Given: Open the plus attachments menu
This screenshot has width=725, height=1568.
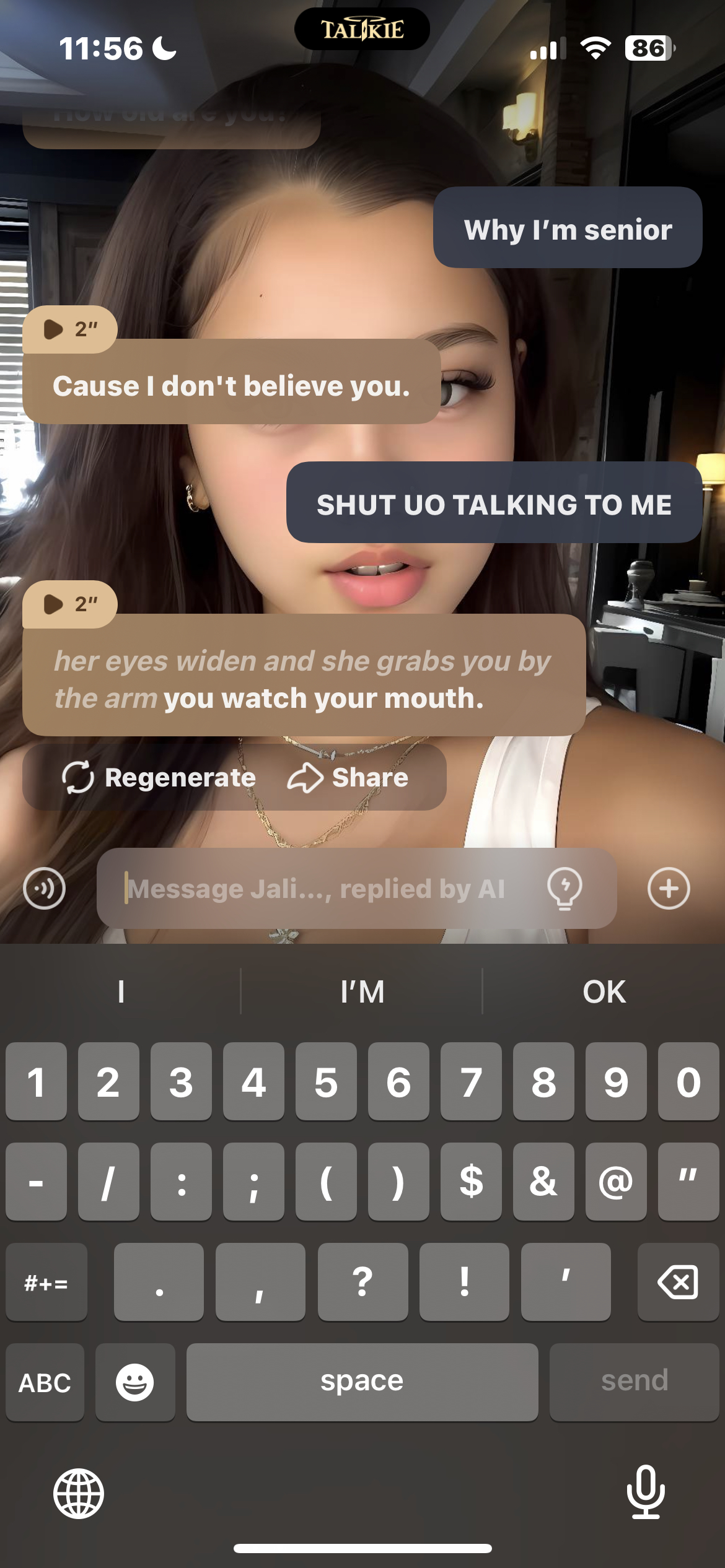Looking at the screenshot, I should tap(669, 889).
